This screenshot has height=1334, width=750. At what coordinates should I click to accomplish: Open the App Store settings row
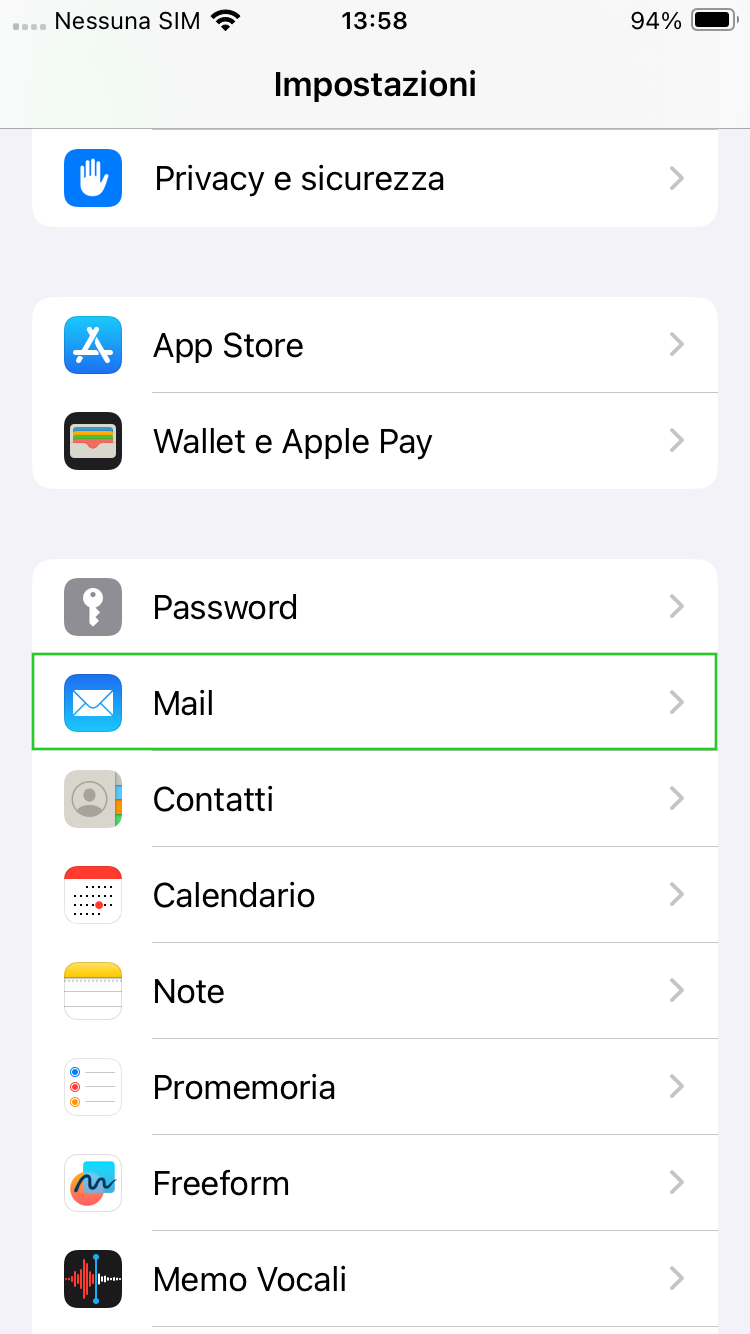click(375, 345)
